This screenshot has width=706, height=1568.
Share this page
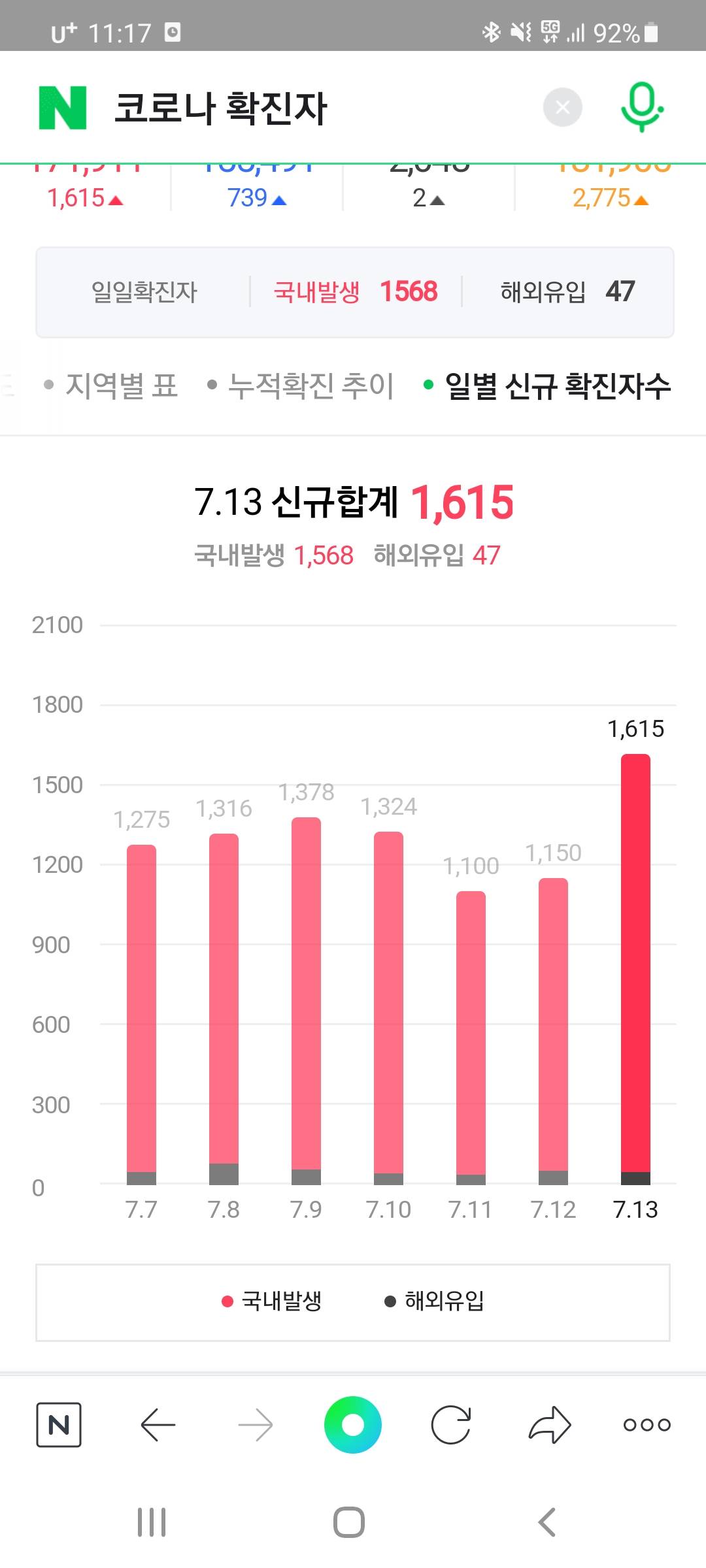coord(549,1424)
